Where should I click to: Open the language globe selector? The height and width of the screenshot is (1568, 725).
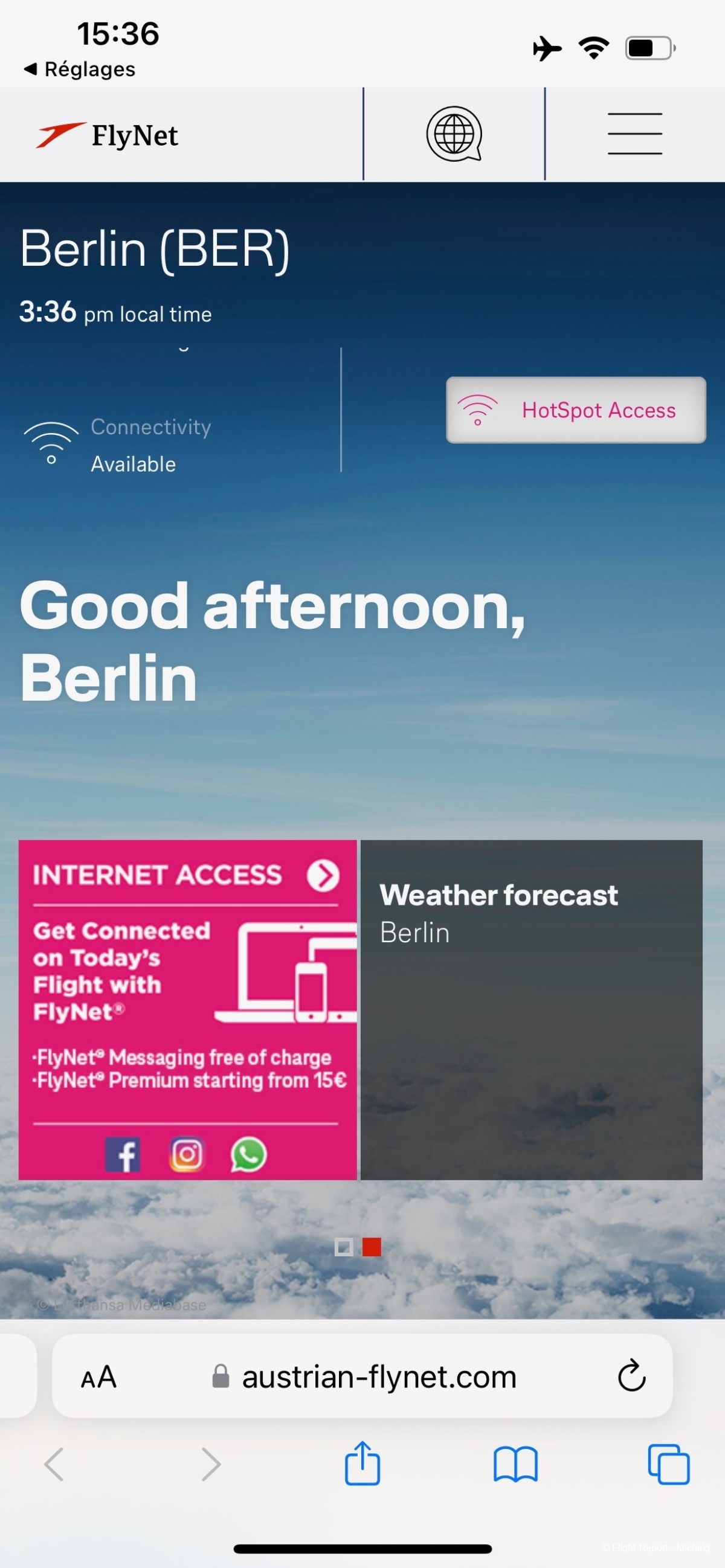pyautogui.click(x=454, y=134)
